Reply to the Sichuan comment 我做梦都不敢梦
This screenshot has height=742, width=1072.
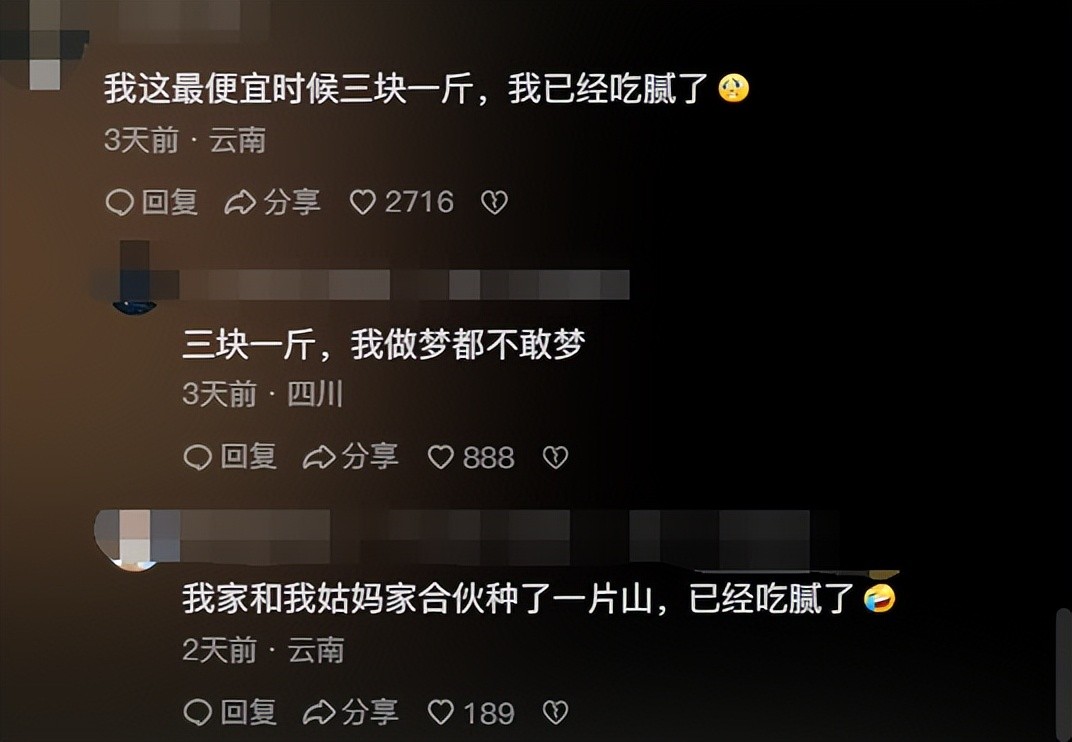(230, 458)
